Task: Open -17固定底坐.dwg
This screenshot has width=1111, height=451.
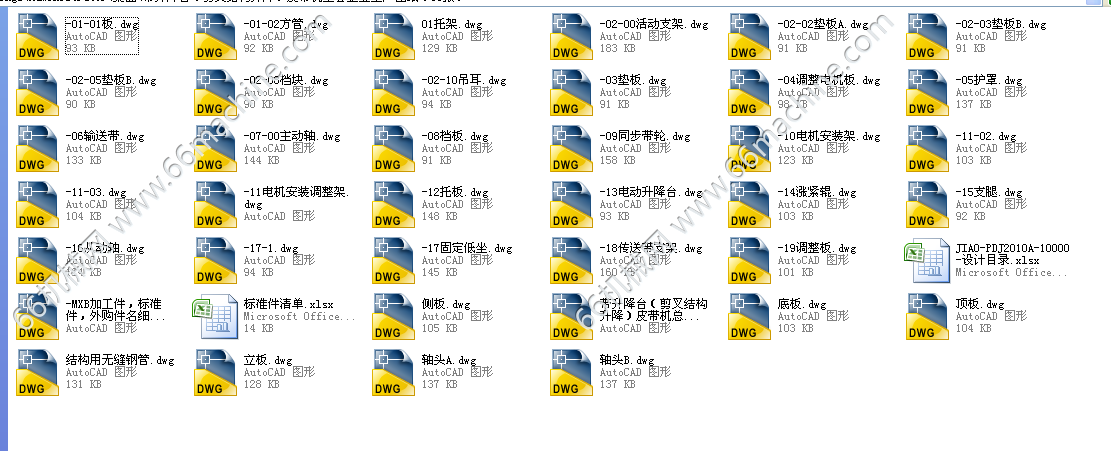Action: 395,261
